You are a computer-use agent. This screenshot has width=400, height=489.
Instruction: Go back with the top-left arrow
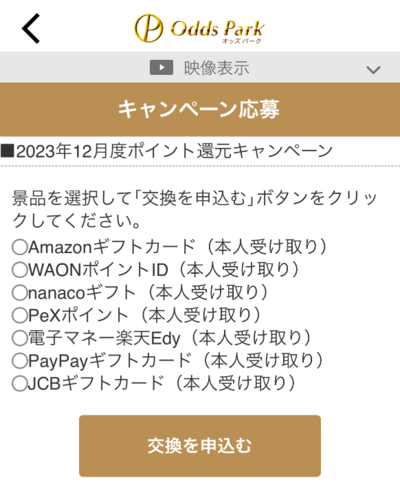(x=31, y=29)
